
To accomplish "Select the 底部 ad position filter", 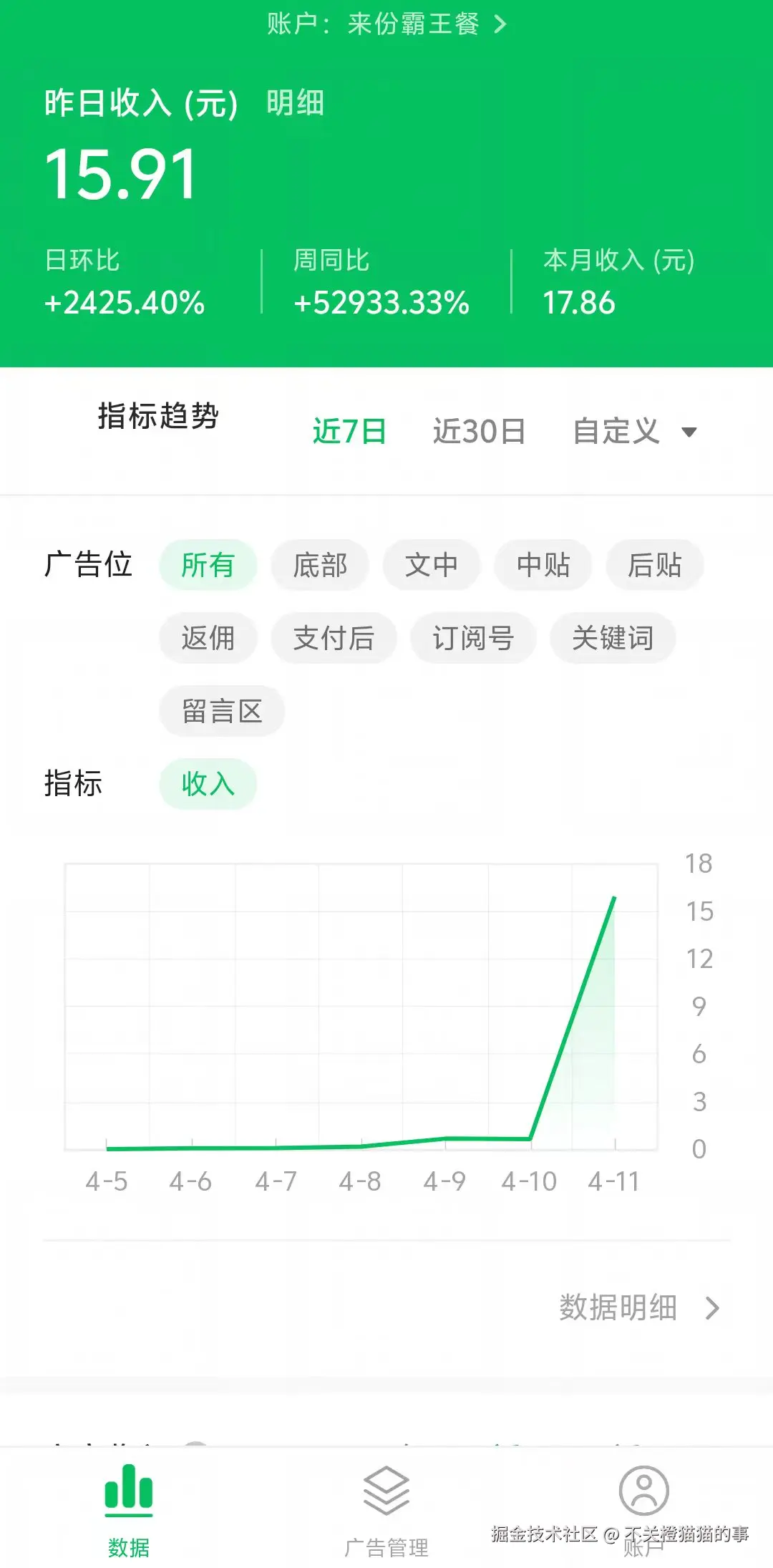I will (x=319, y=565).
